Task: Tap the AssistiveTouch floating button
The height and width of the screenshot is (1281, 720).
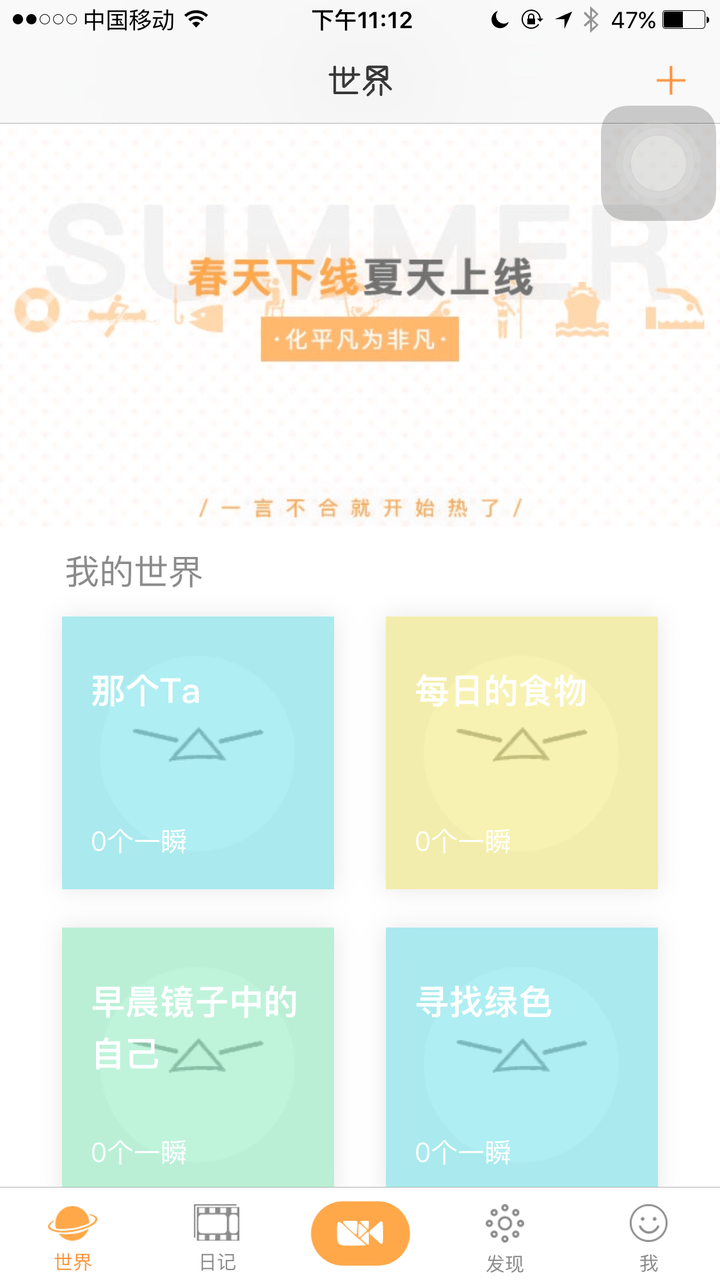Action: coord(658,163)
